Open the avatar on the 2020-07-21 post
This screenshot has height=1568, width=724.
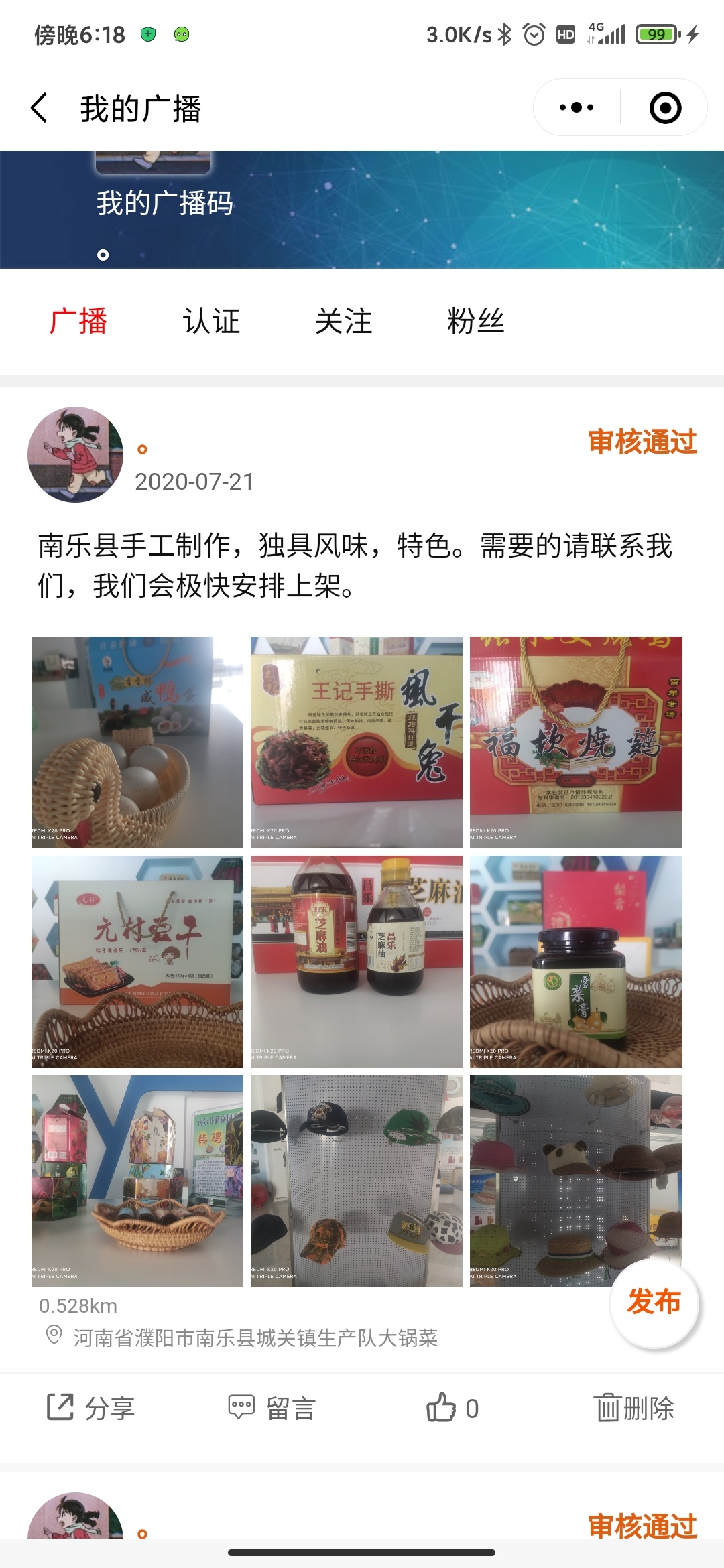click(x=75, y=454)
